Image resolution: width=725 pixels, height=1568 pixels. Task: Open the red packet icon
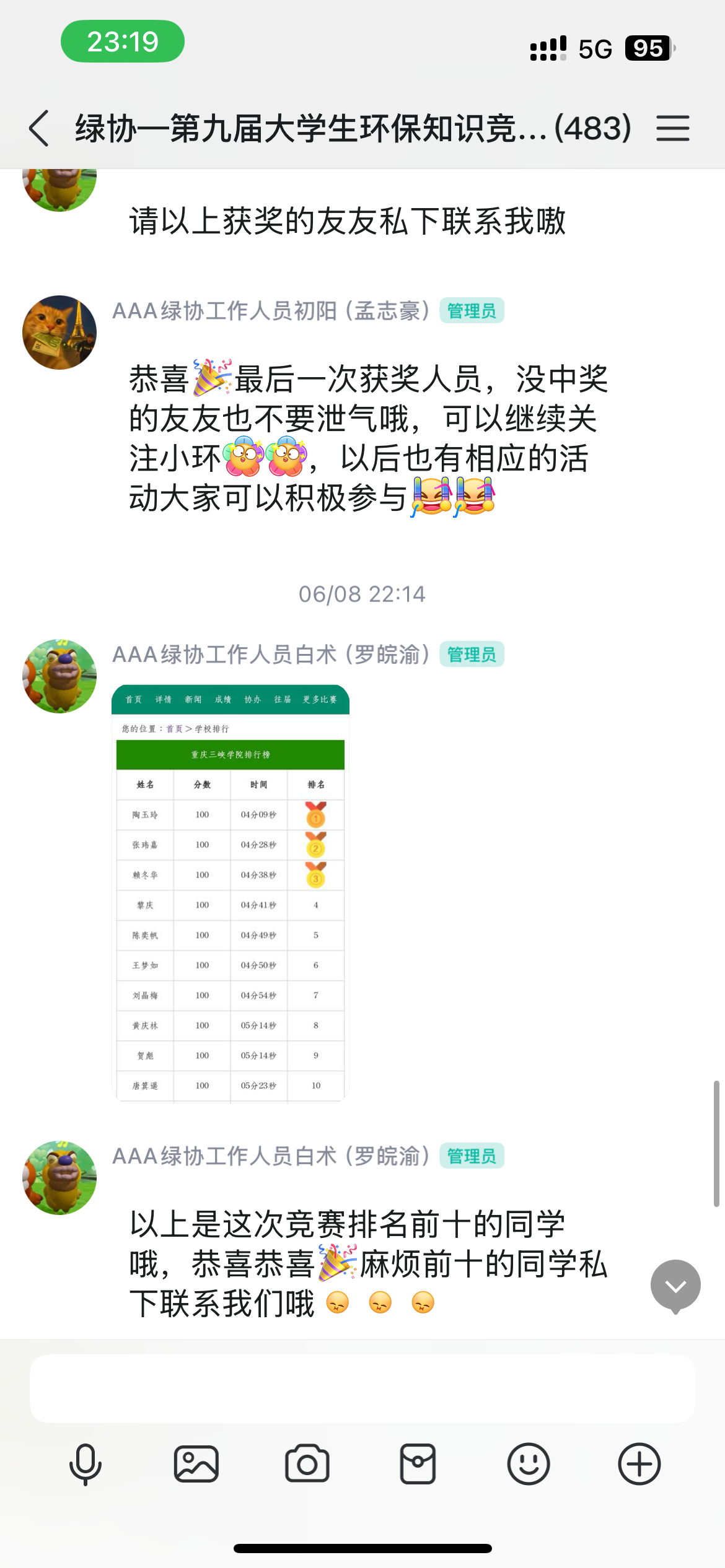tap(418, 1464)
